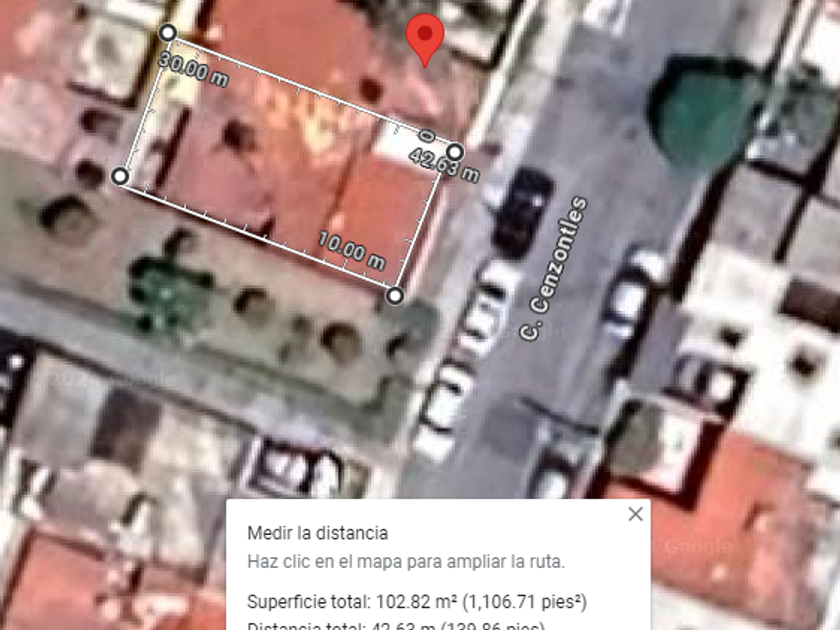Select the measurement point next to 30.00 m
The width and height of the screenshot is (840, 630).
click(x=168, y=33)
